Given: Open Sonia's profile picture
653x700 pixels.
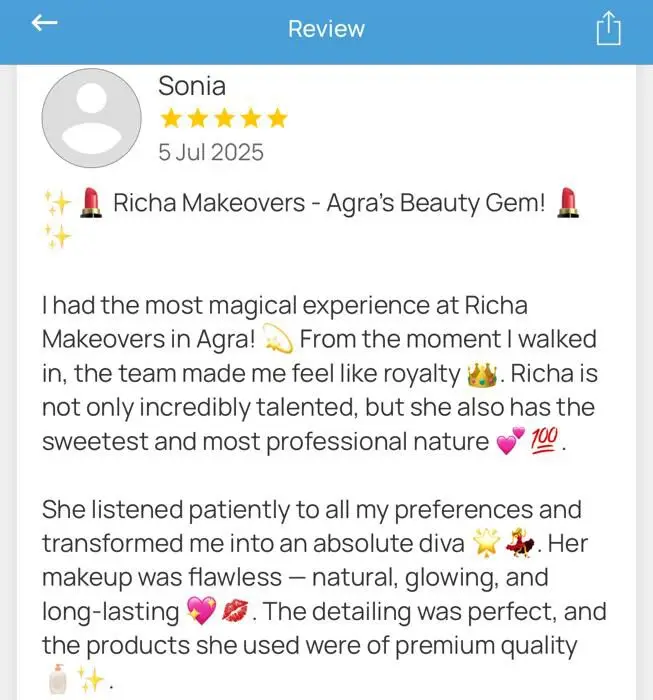Looking at the screenshot, I should 91,118.
